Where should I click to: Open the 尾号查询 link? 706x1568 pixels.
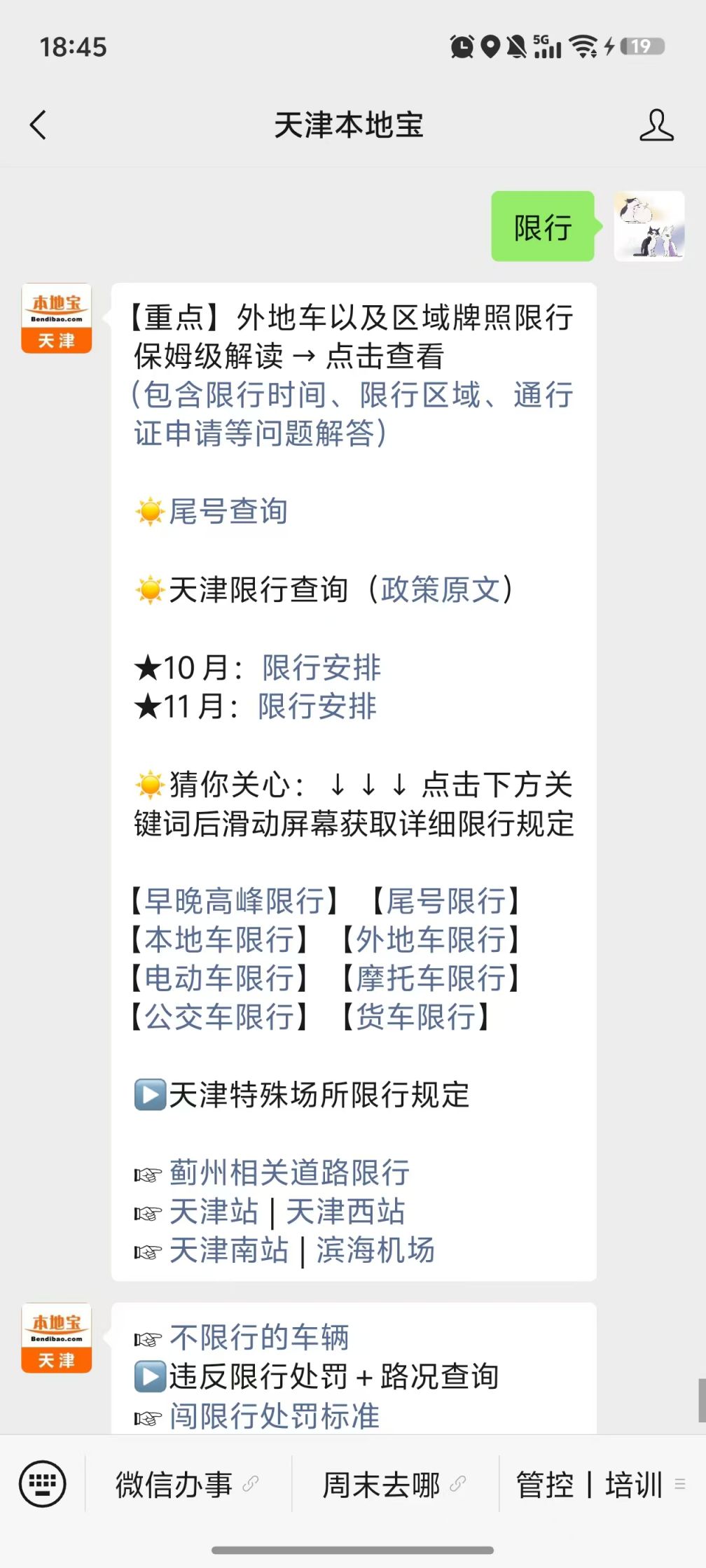click(228, 512)
